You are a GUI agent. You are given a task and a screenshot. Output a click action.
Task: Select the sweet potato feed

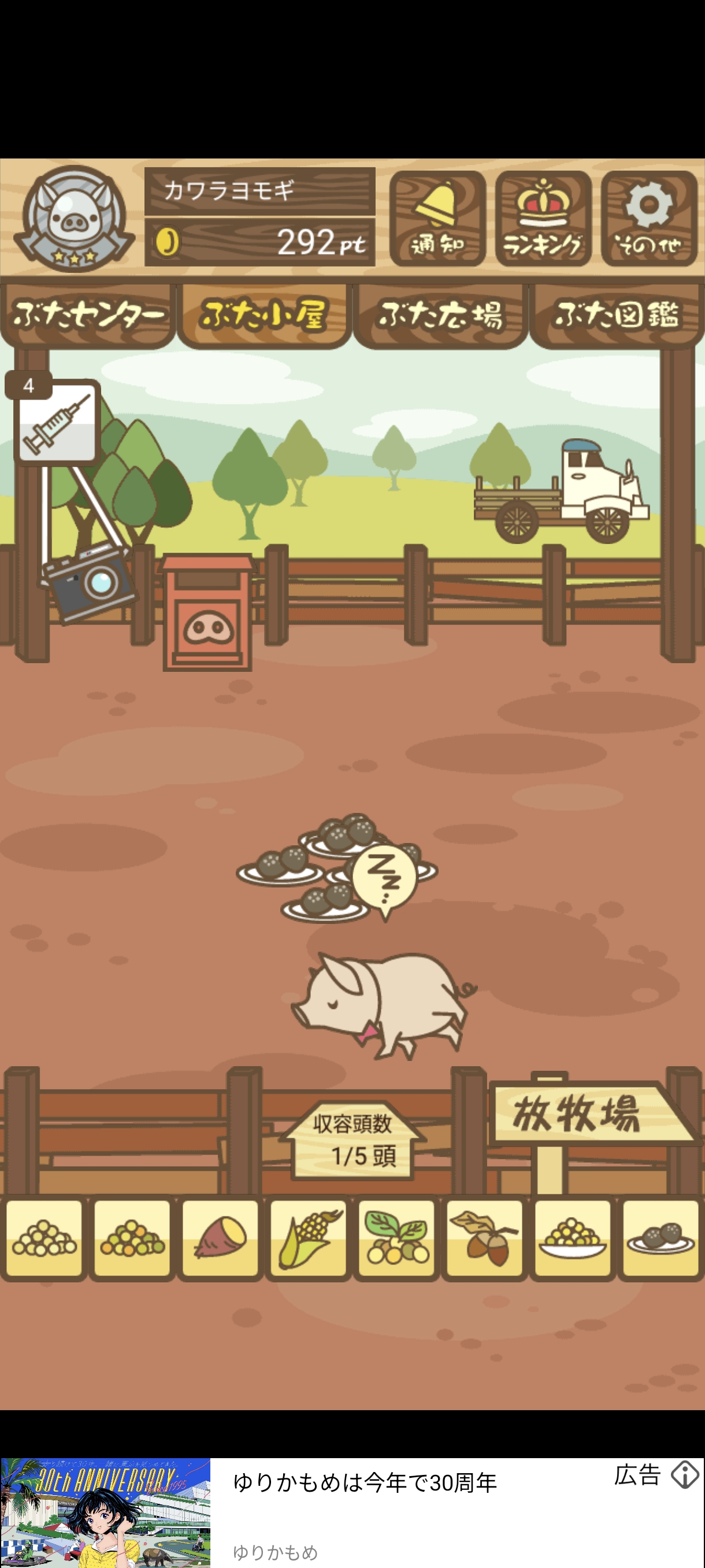coord(220,1238)
